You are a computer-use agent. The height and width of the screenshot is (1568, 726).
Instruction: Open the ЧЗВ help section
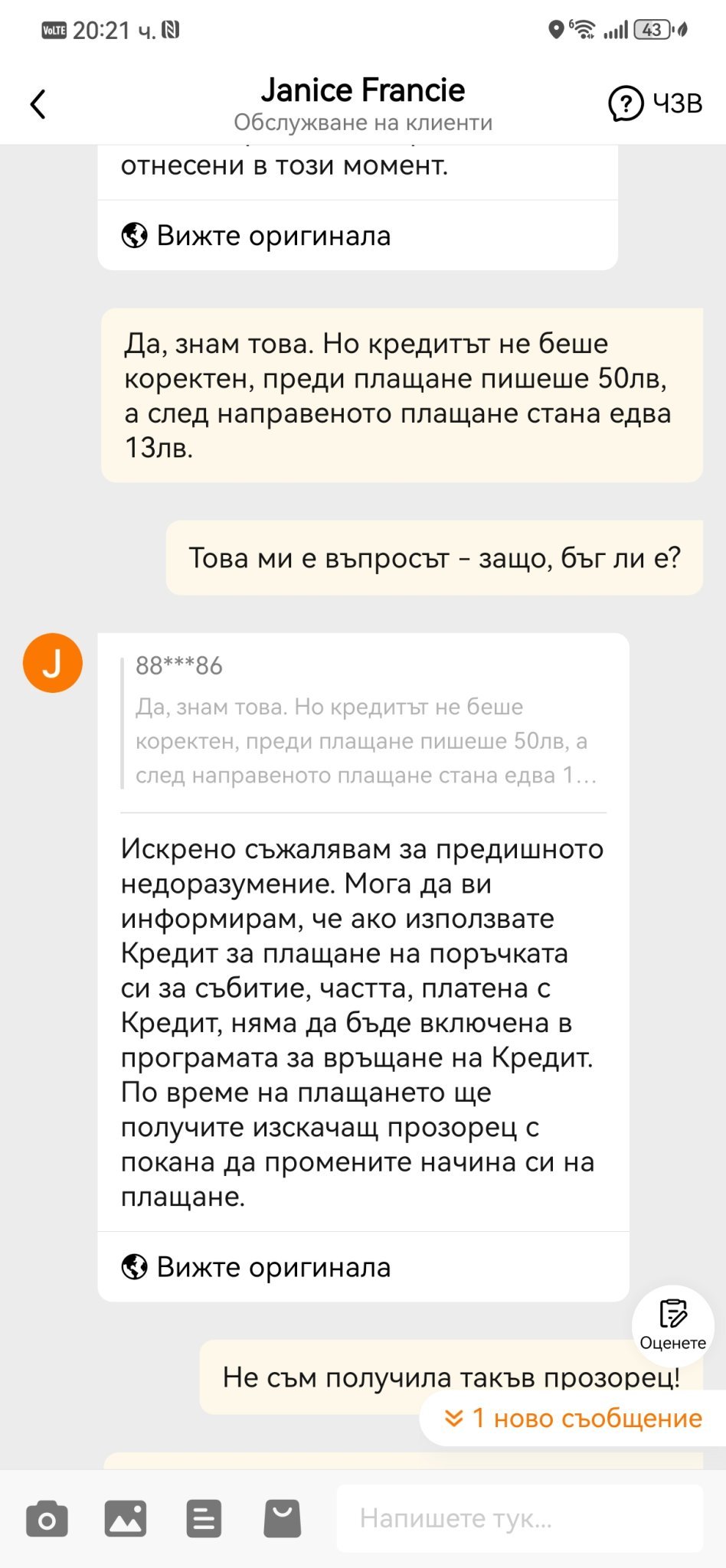[656, 103]
